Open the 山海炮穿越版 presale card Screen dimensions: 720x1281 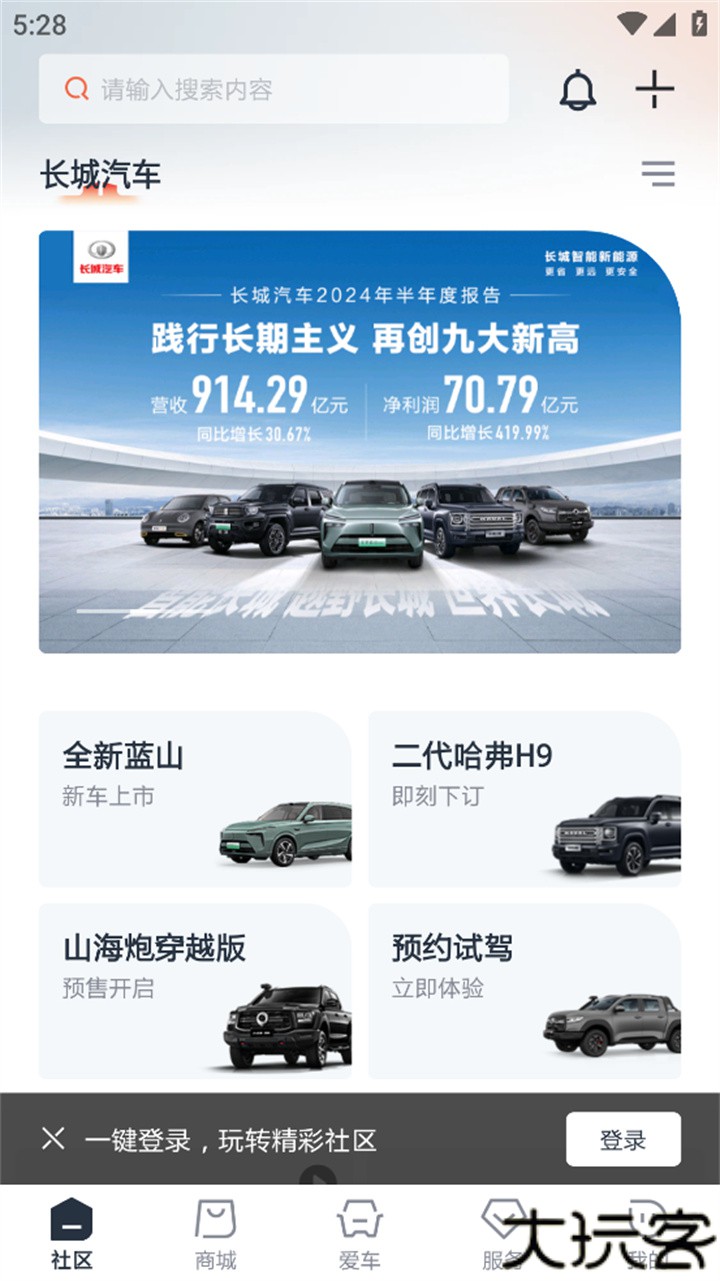pos(194,990)
